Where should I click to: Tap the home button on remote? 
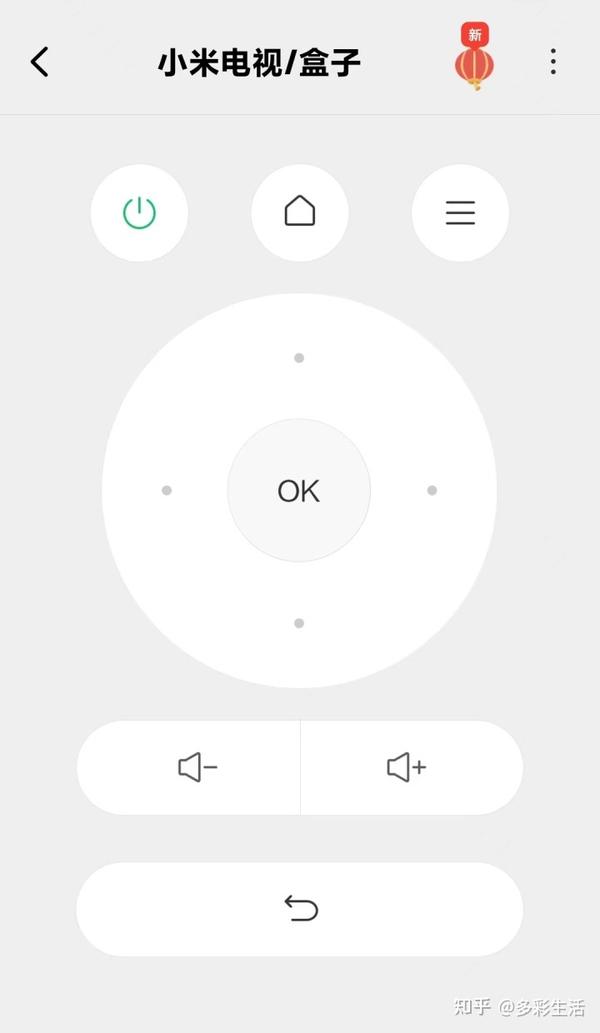click(300, 213)
